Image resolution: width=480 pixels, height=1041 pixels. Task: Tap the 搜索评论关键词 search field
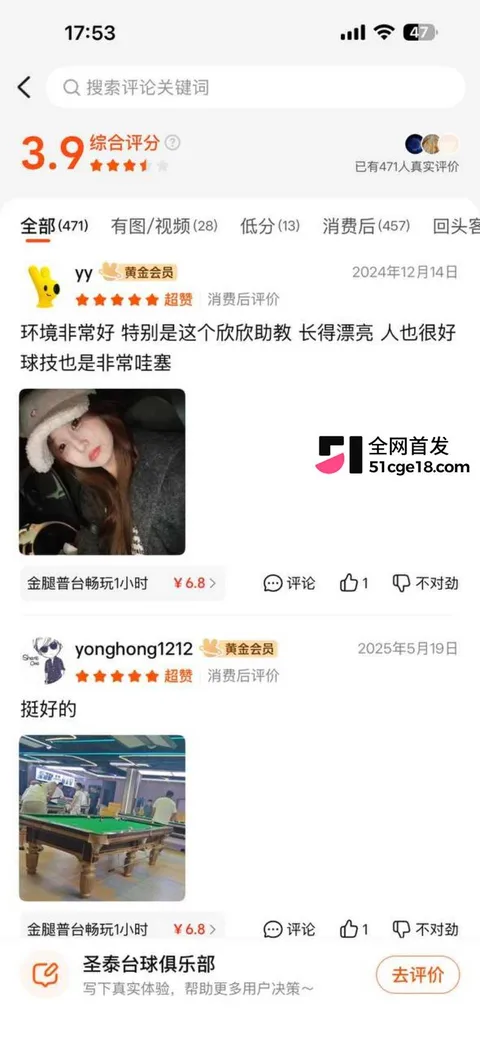[255, 87]
